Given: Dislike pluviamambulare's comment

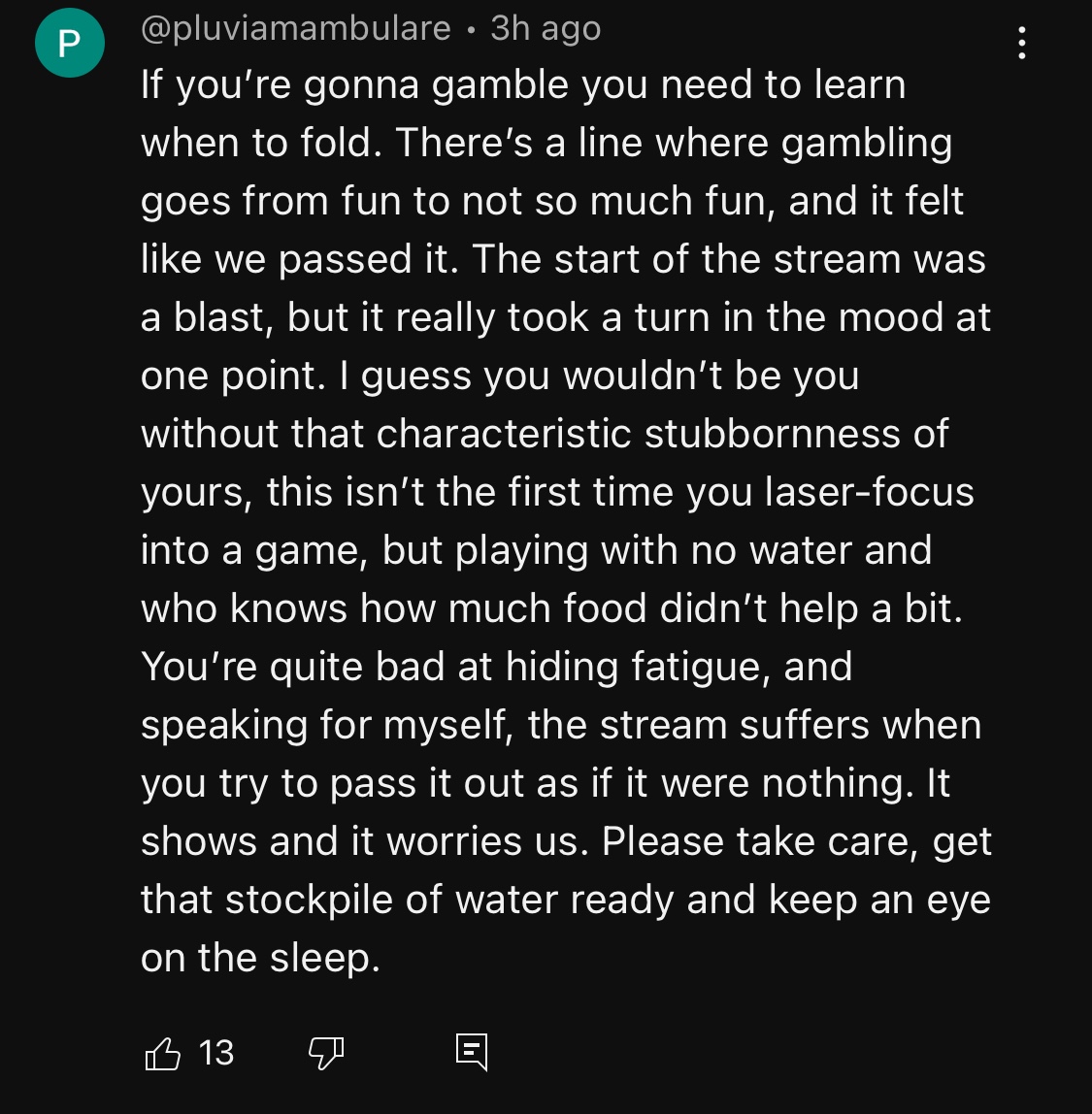Looking at the screenshot, I should coord(326,1053).
